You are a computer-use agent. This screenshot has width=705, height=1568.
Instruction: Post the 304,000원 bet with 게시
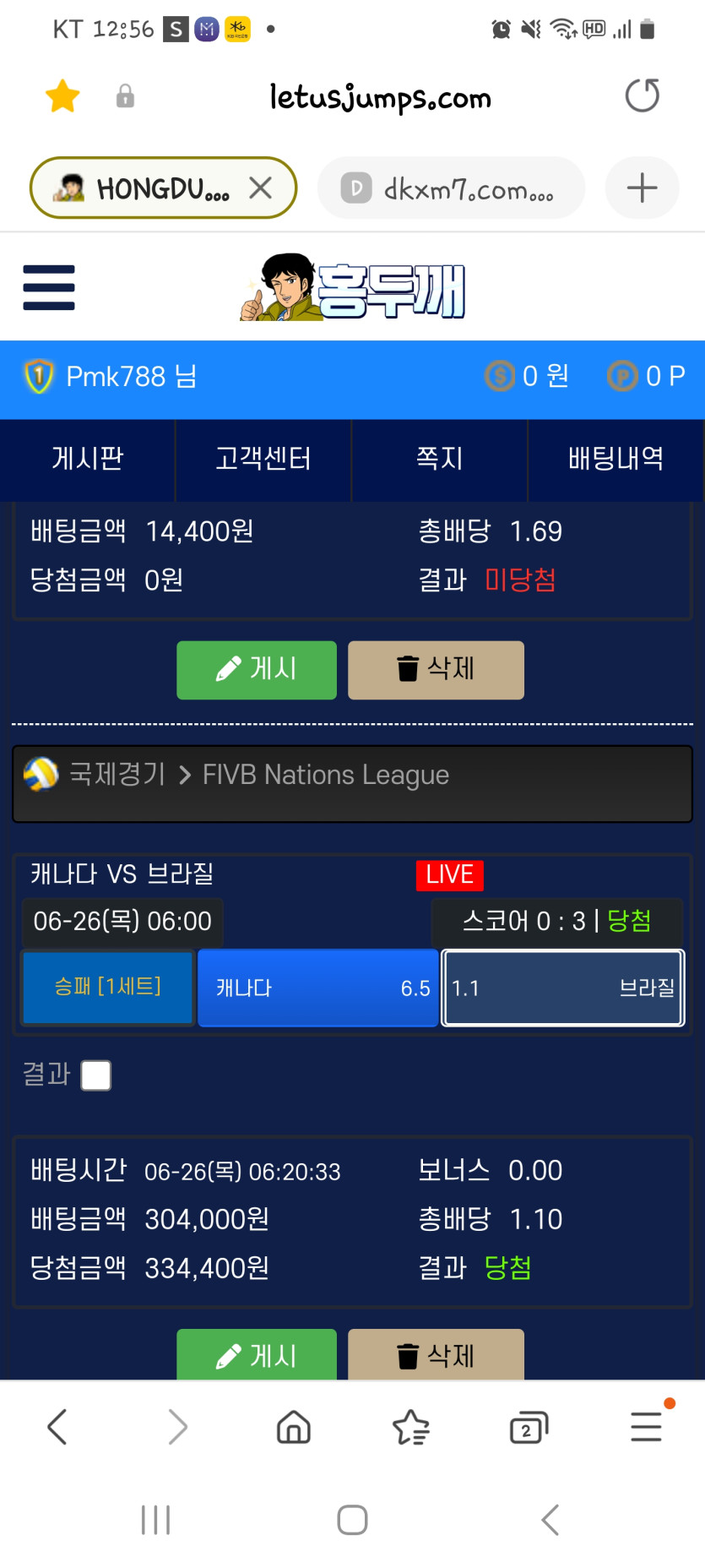(x=257, y=1354)
